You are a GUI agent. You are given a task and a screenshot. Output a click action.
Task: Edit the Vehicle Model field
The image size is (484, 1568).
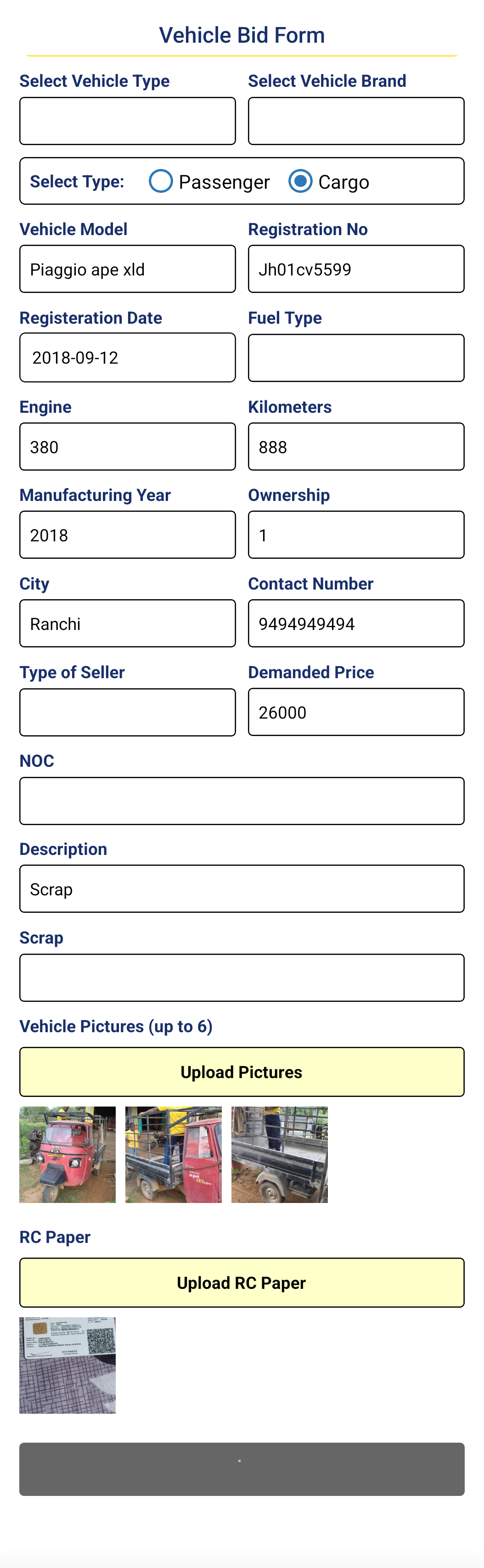pos(127,269)
